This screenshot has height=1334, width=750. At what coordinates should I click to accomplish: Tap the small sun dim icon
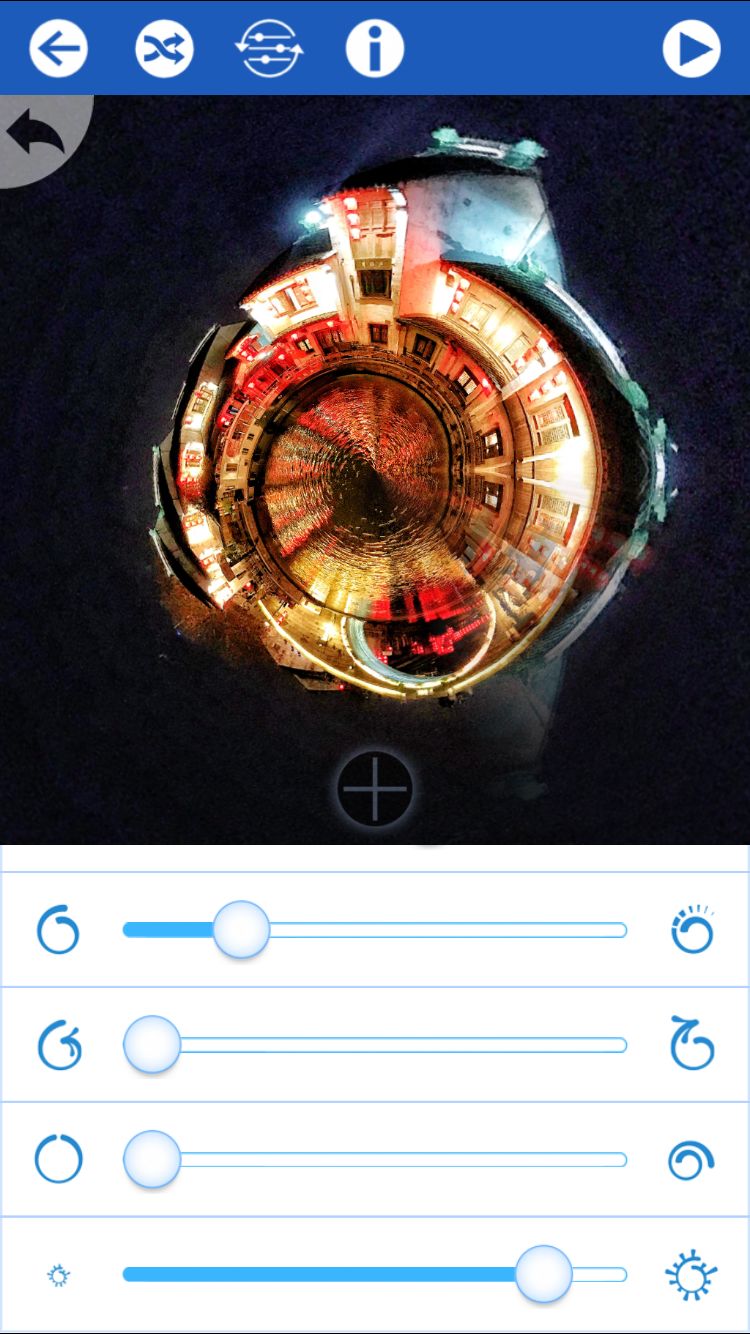[59, 1276]
